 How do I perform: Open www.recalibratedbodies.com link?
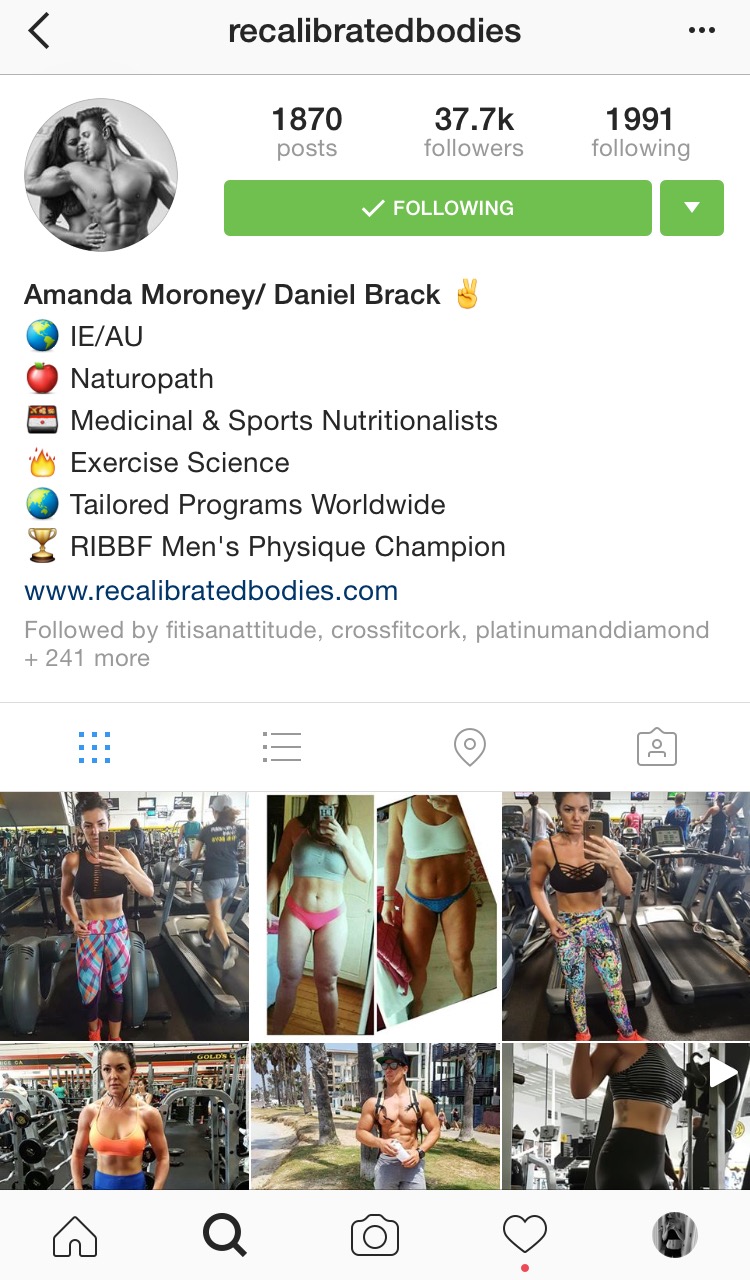pyautogui.click(x=211, y=591)
